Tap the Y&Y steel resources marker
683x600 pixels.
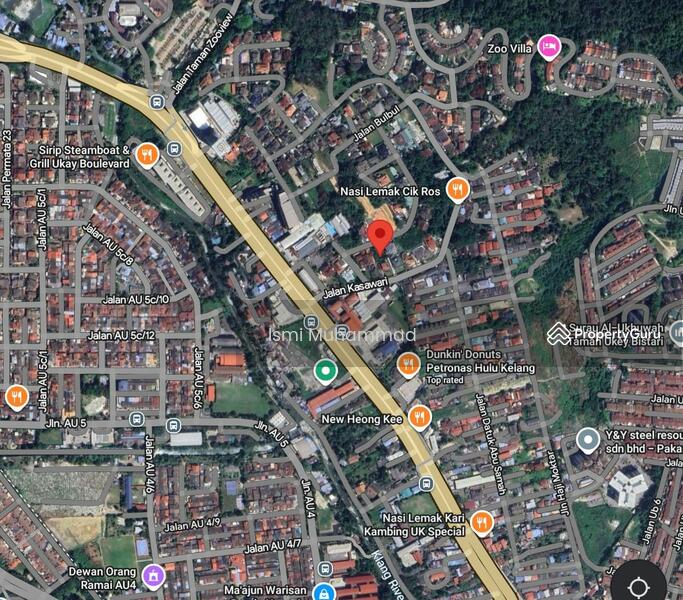(x=589, y=439)
